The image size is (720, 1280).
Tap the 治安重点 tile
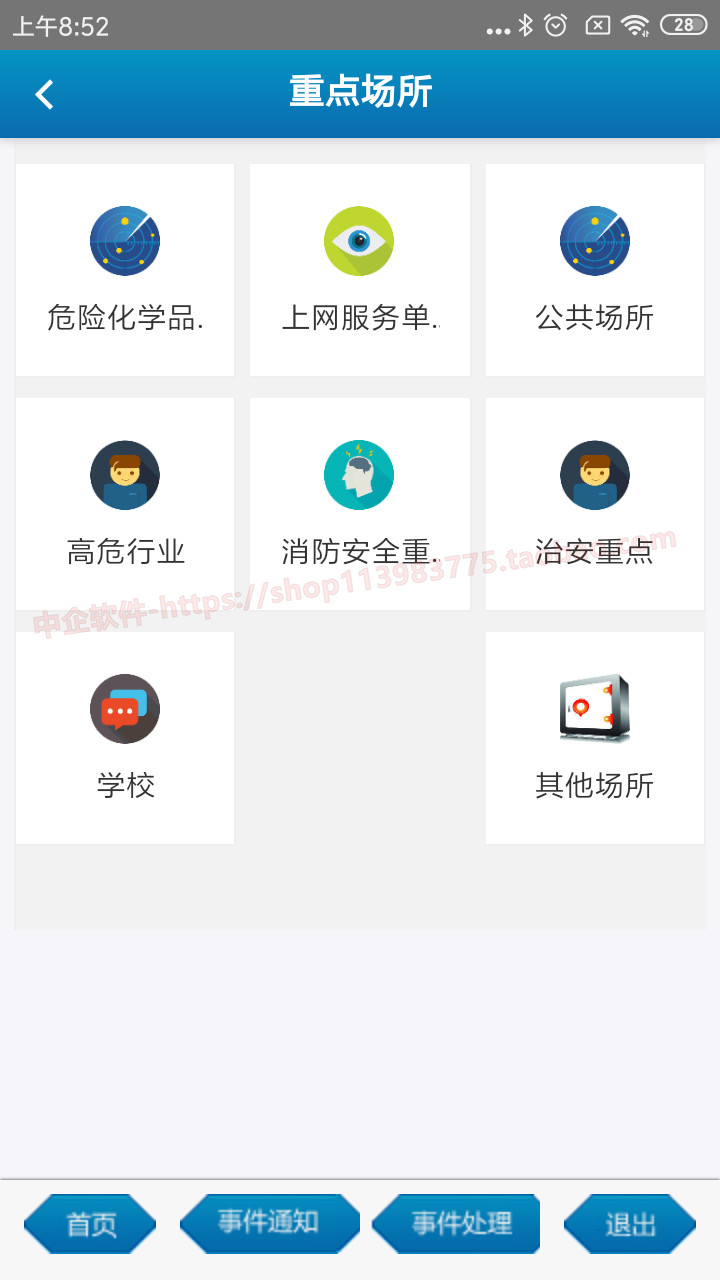point(595,504)
